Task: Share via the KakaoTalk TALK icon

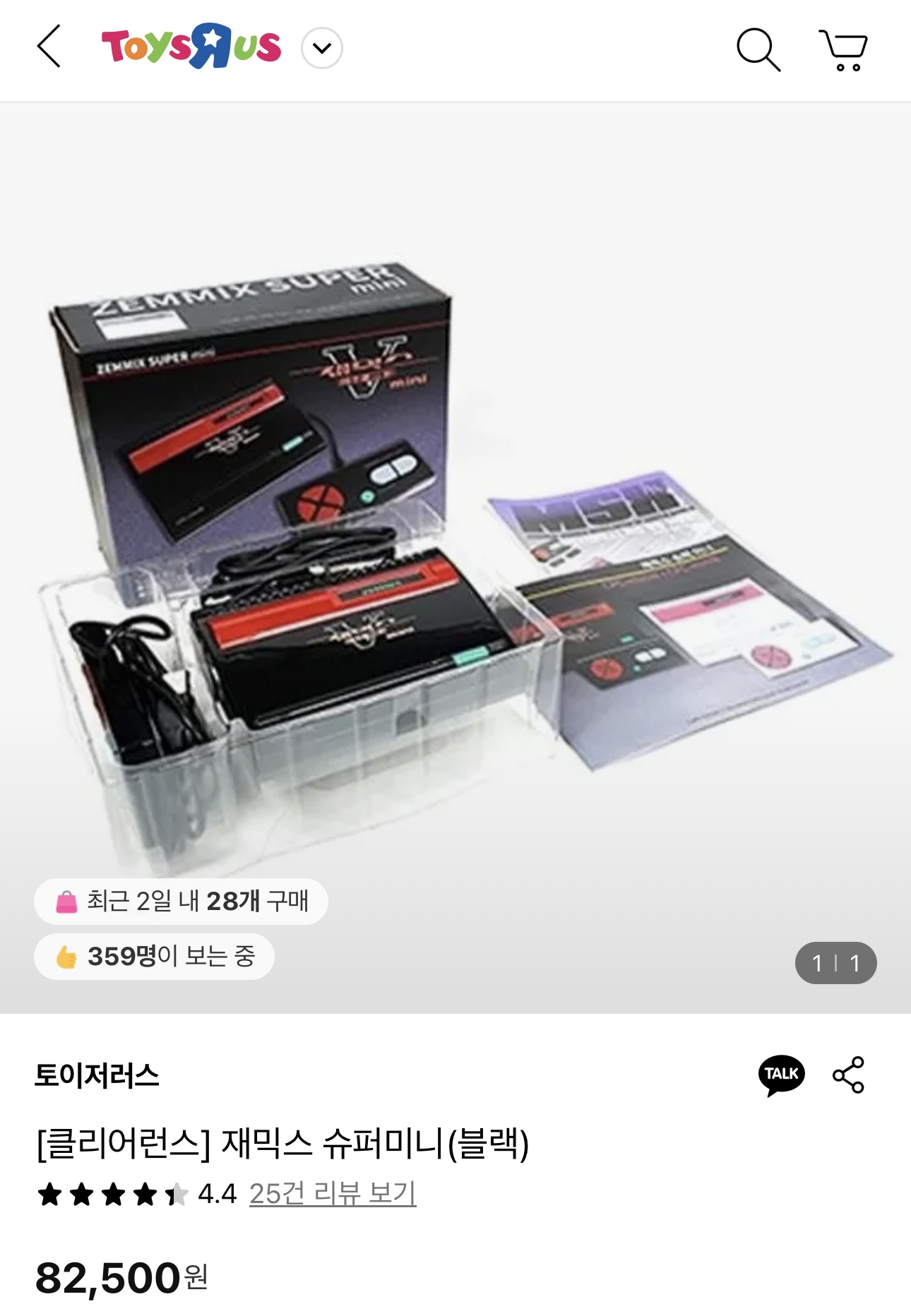Action: coord(781,1075)
